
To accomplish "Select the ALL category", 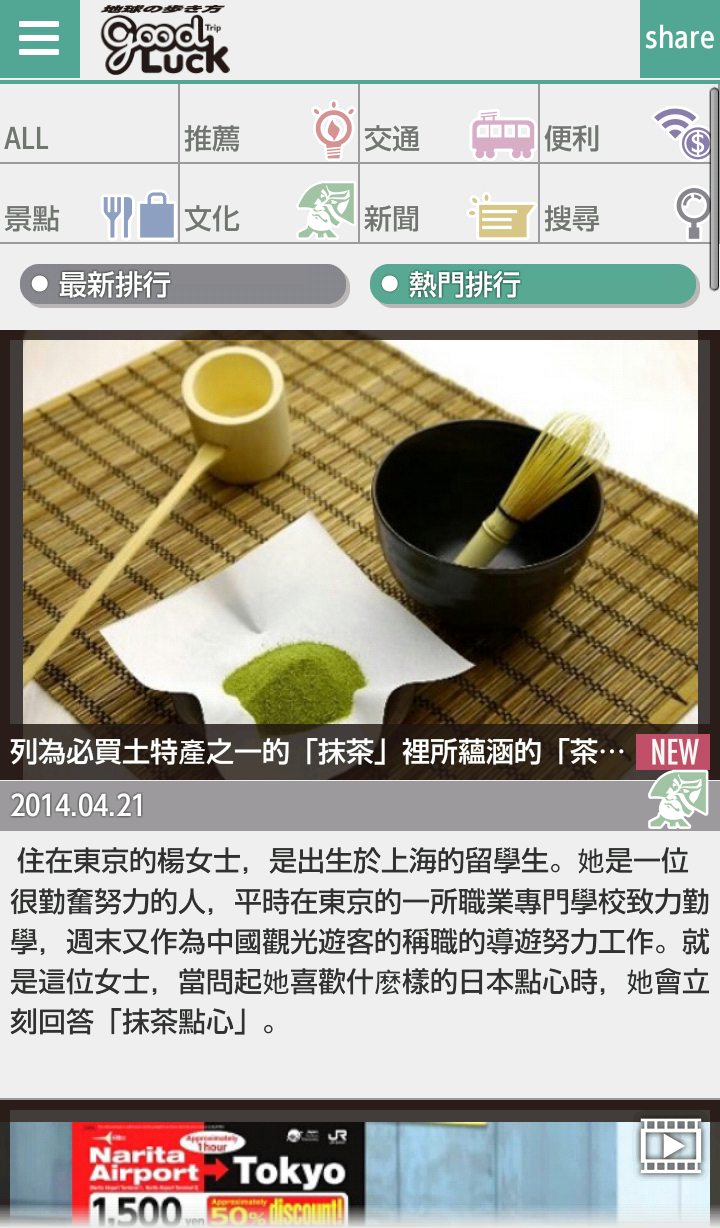I will coord(89,124).
